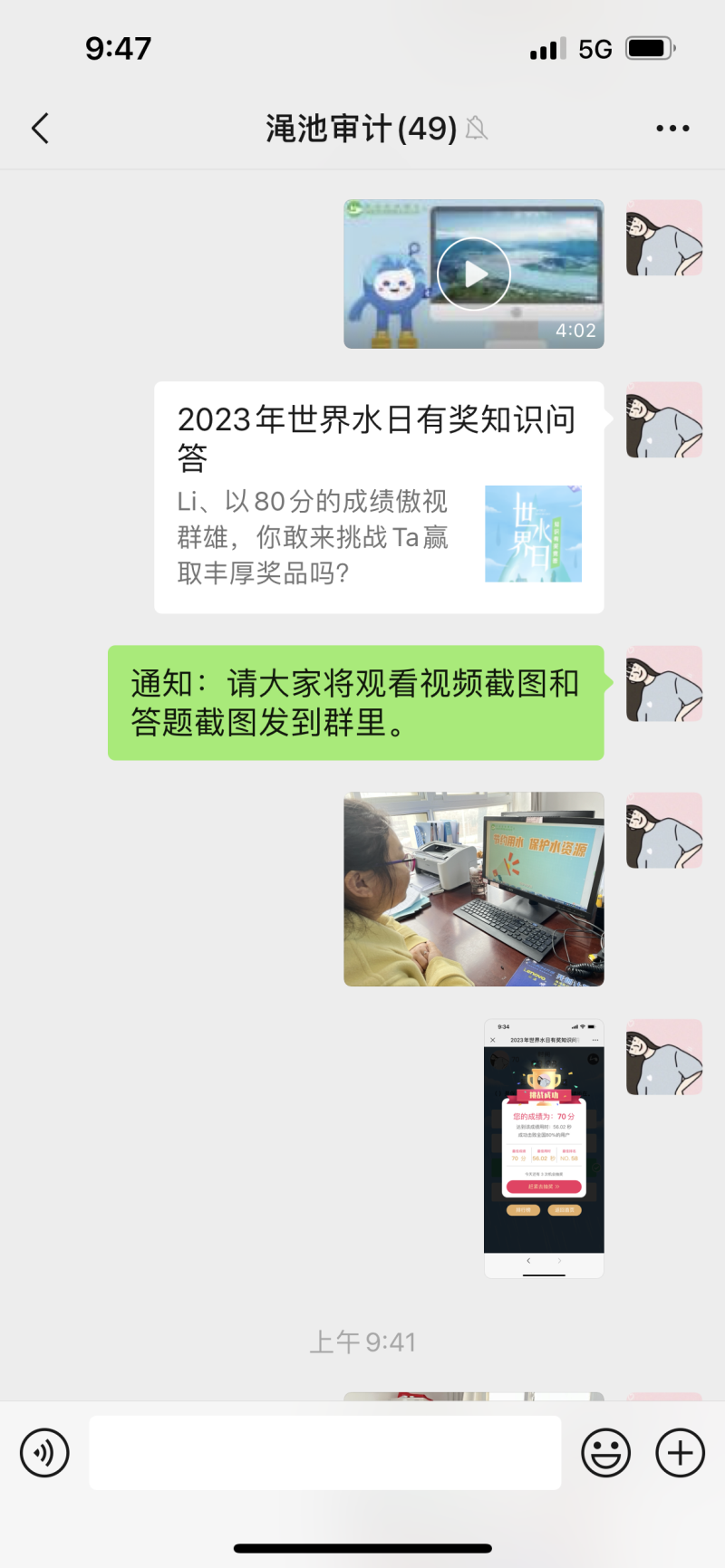This screenshot has height=1568, width=725.
Task: Open the plus attachments menu
Action: [x=680, y=1453]
